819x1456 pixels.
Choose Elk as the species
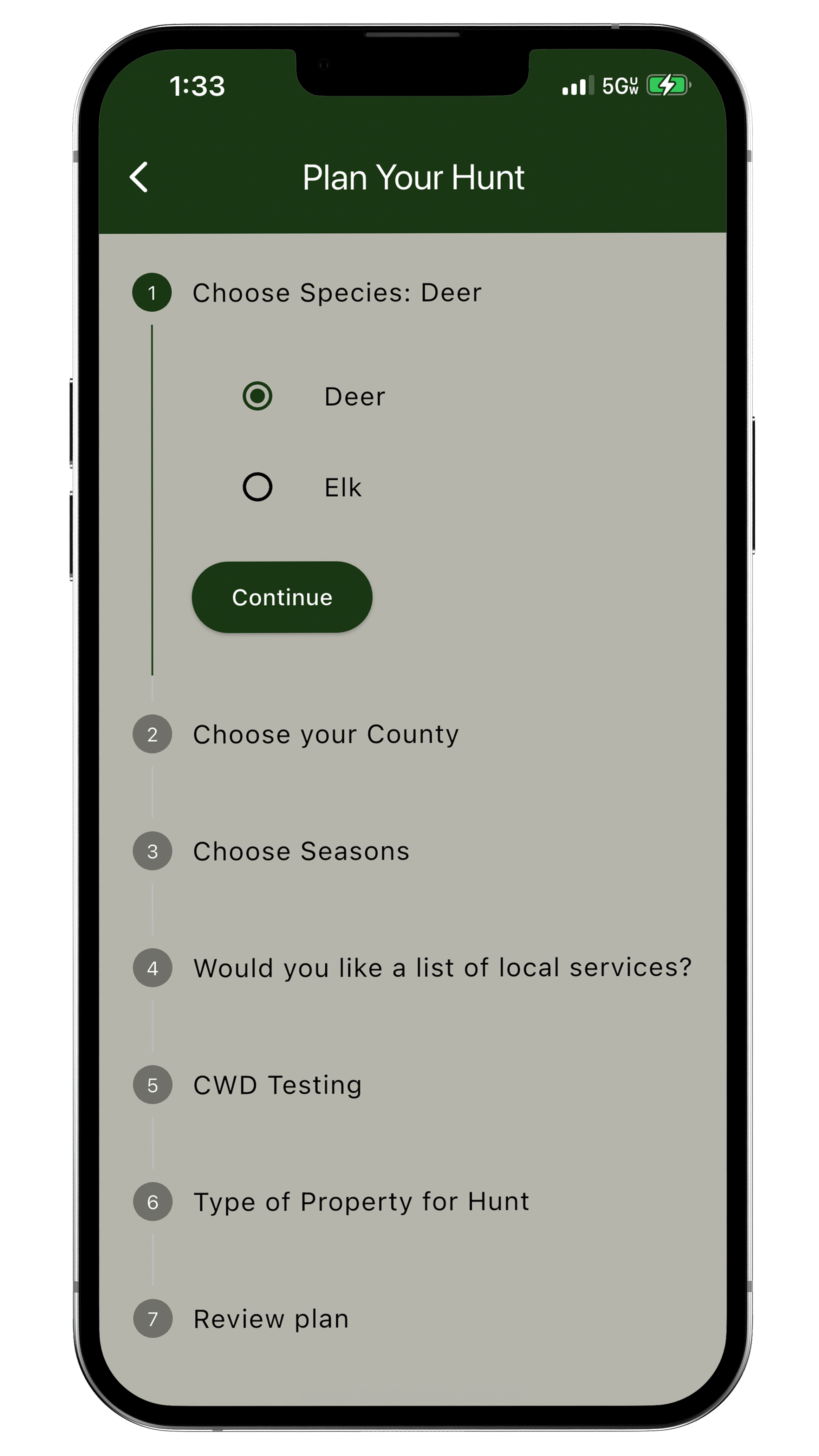[257, 487]
